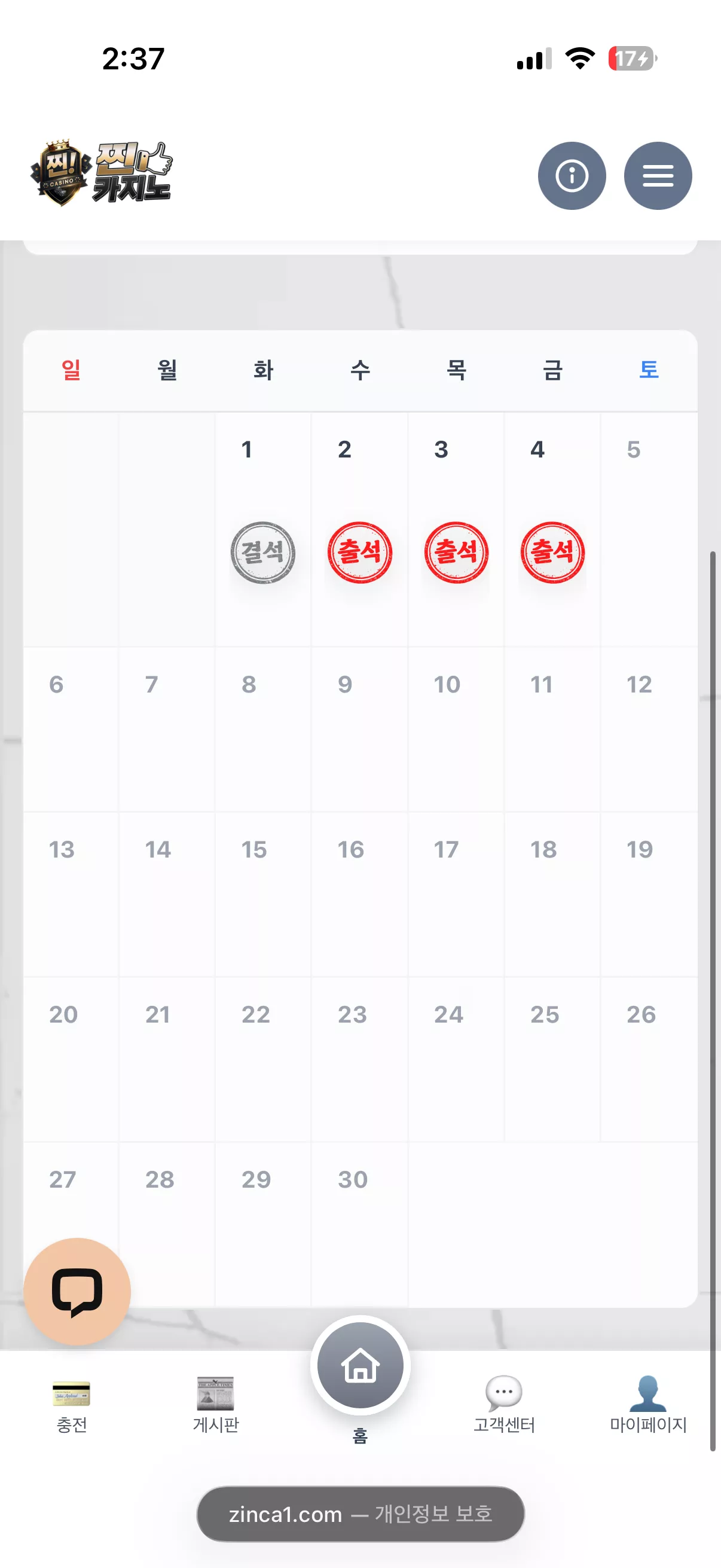721x1568 pixels.
Task: Tap the 찐카지노 logo to go home
Action: tap(102, 173)
